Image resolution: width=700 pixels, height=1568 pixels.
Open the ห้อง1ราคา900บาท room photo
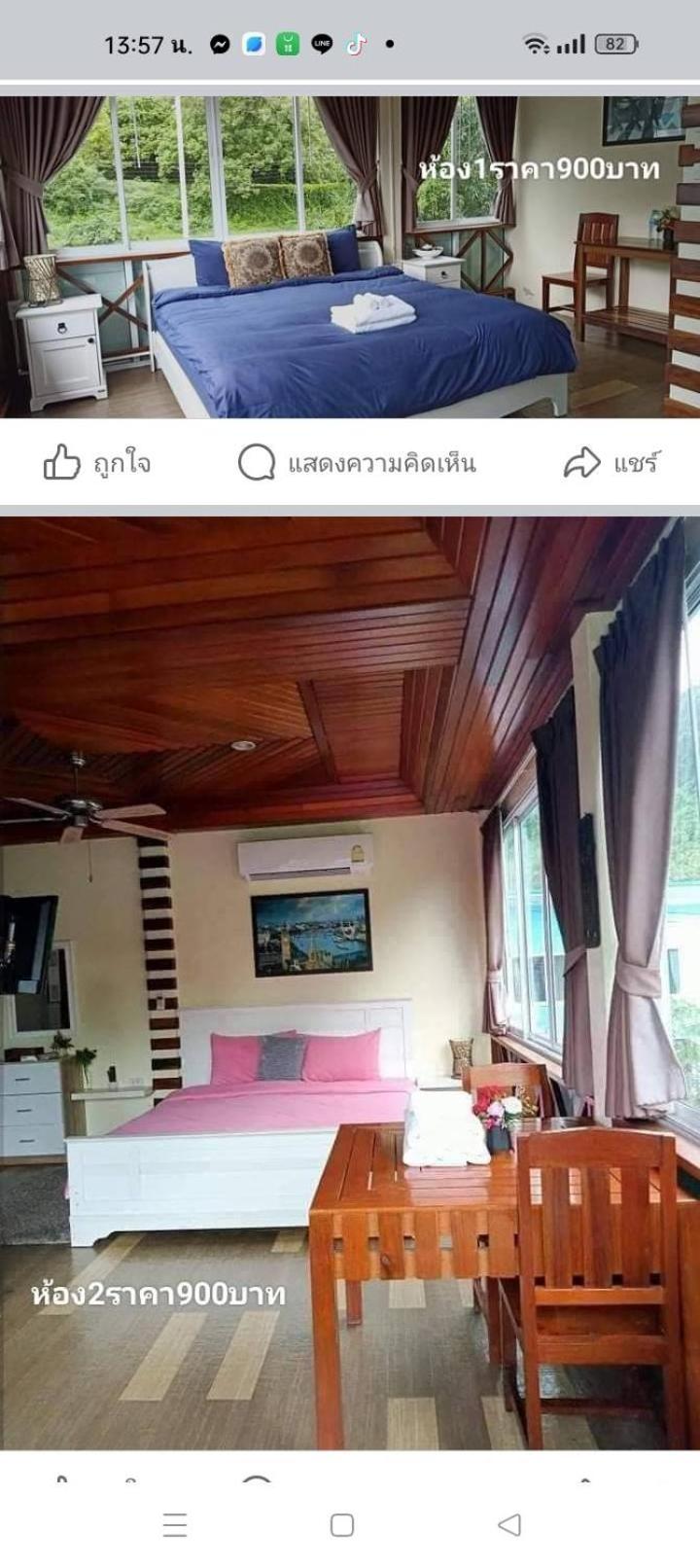350,257
